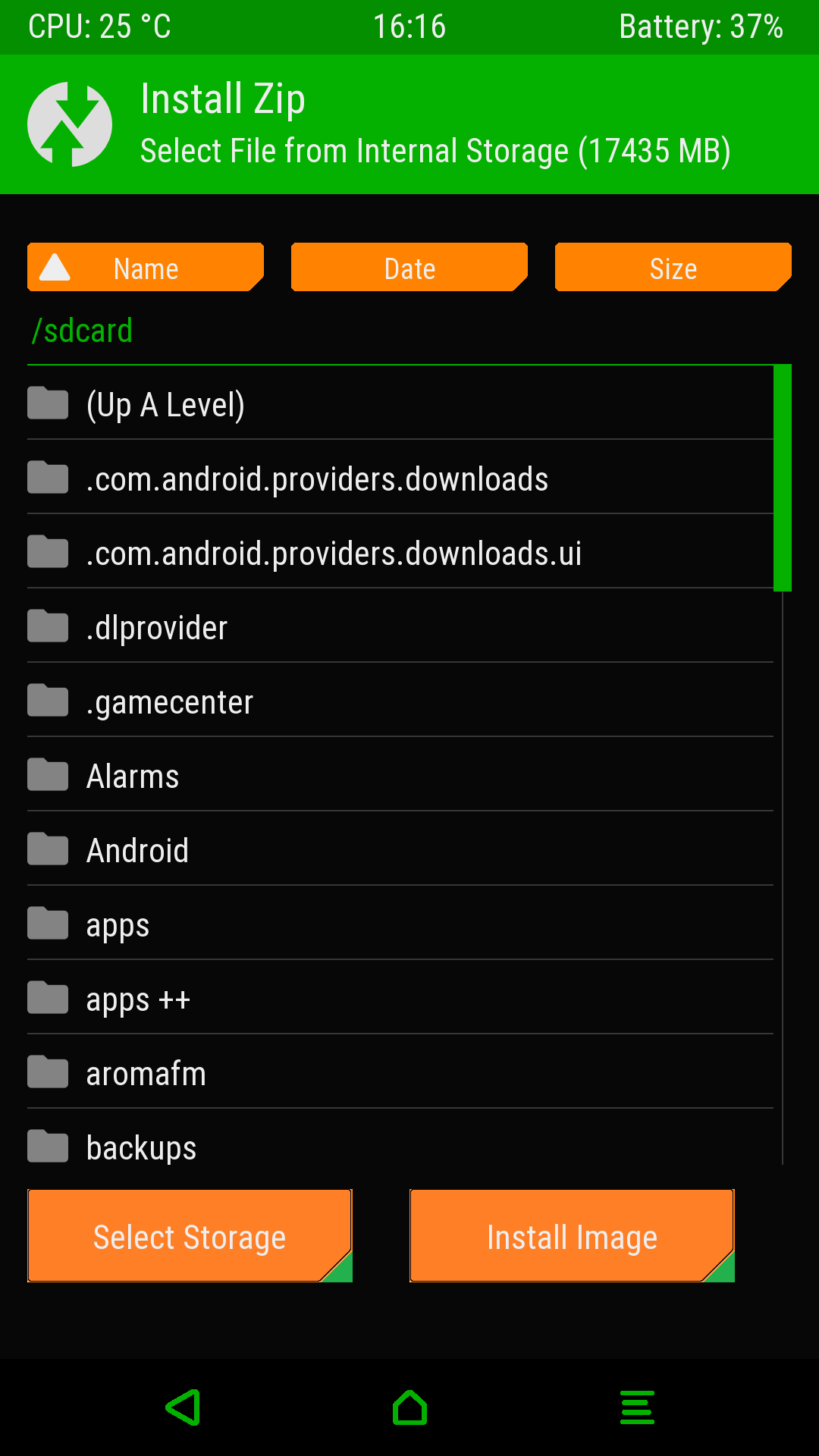The width and height of the screenshot is (819, 1456).
Task: Go up a level in the folder list
Action: click(165, 404)
